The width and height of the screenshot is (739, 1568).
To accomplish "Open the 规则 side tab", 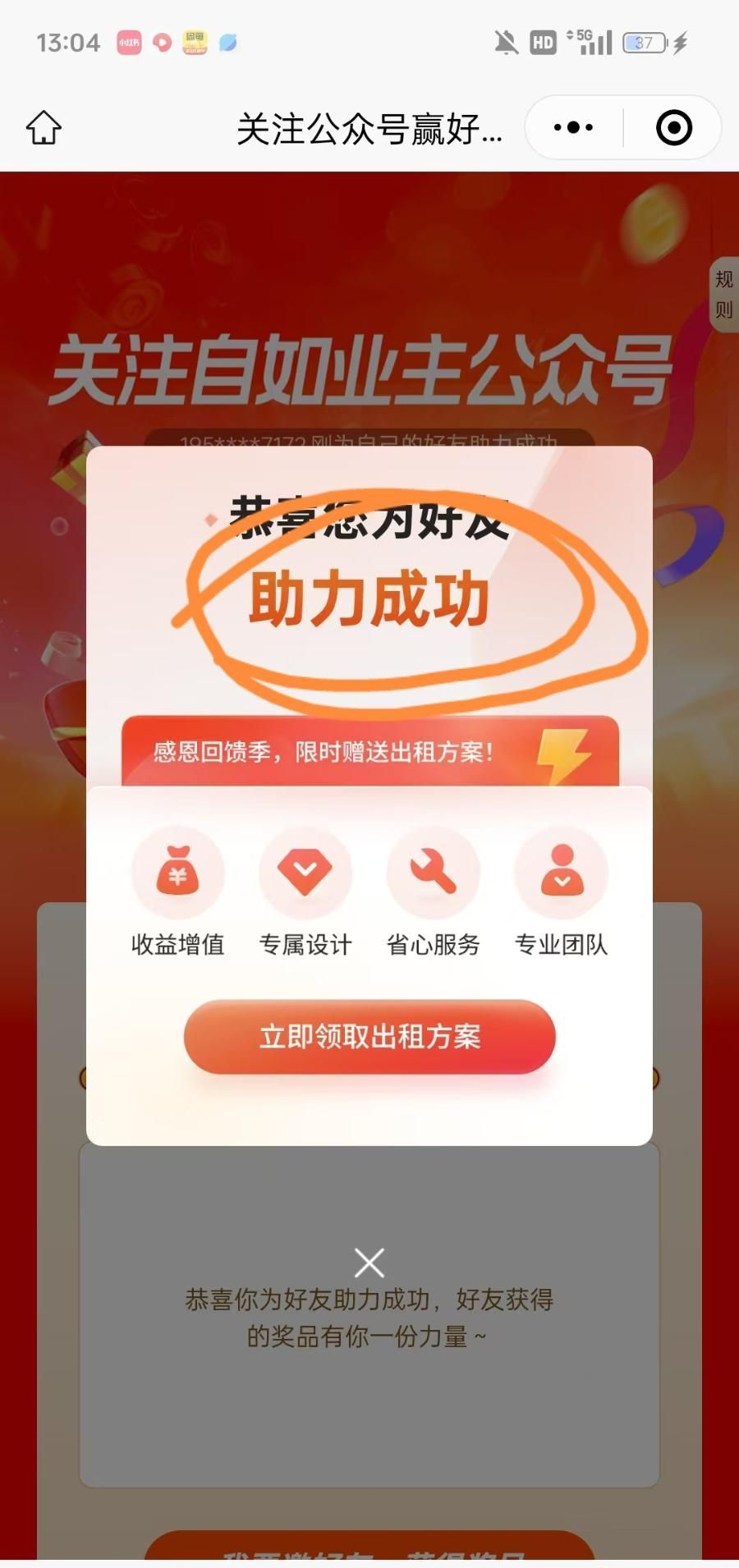I will point(723,294).
